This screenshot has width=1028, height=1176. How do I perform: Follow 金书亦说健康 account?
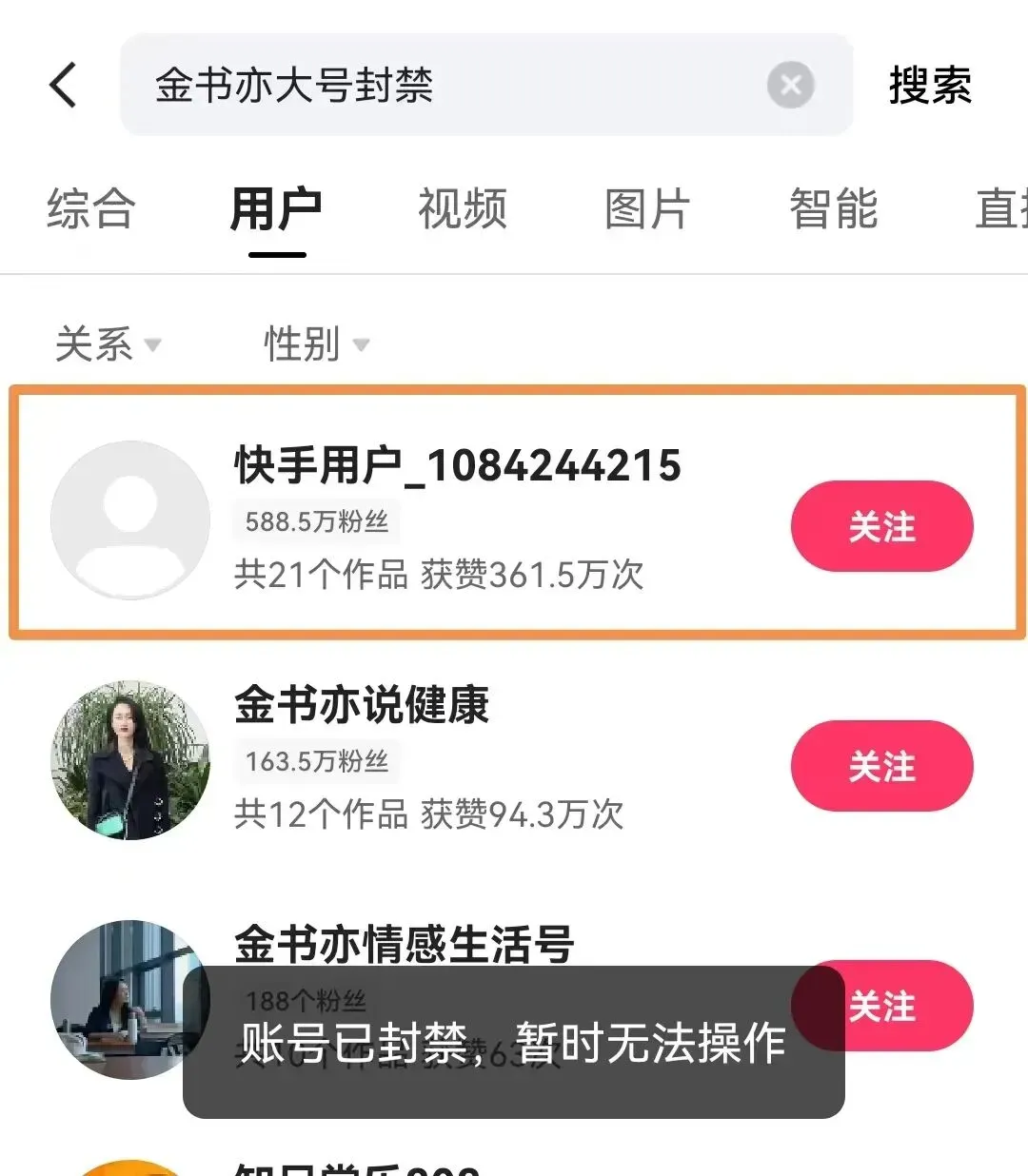click(x=881, y=767)
